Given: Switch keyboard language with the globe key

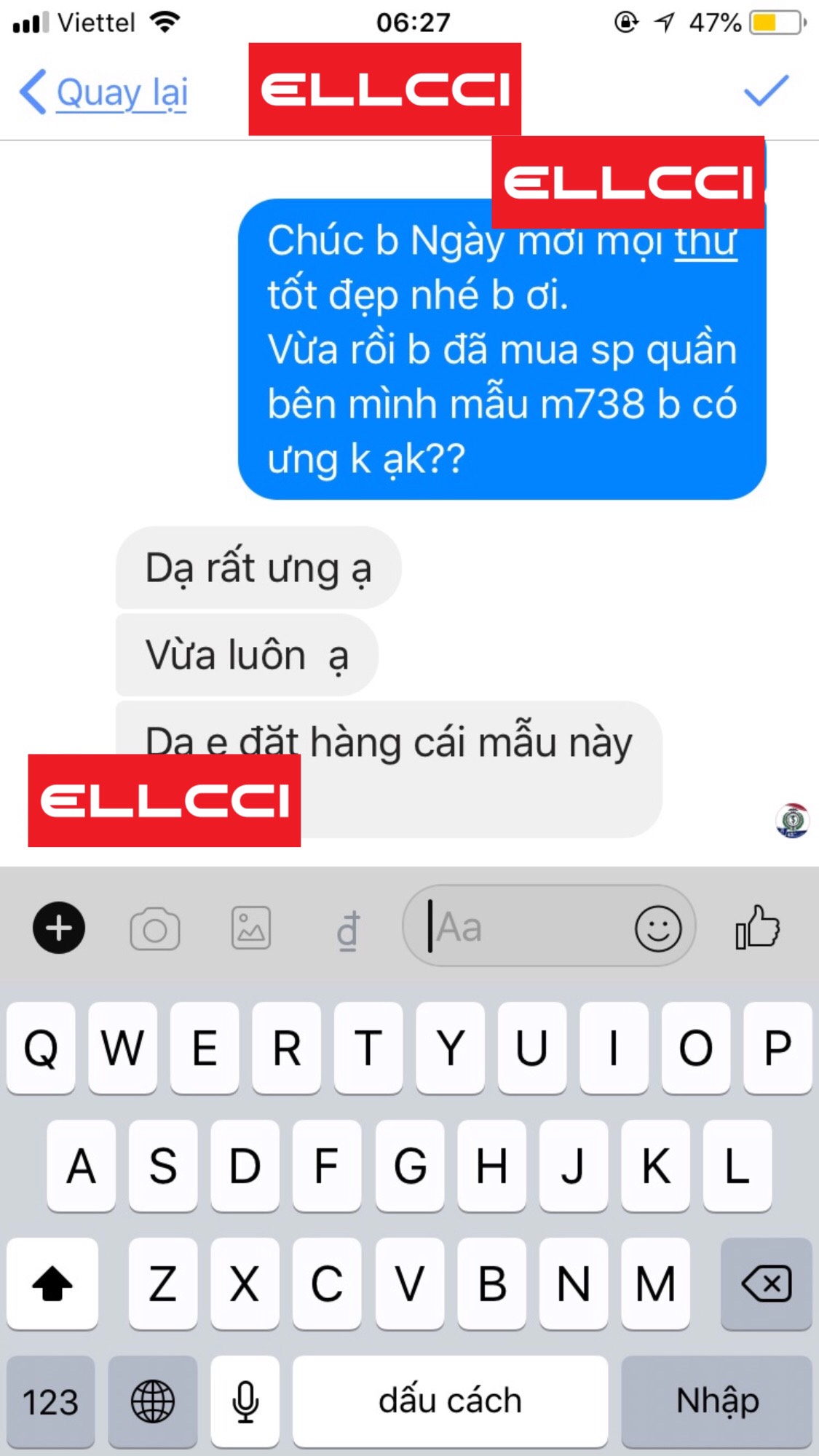Looking at the screenshot, I should click(x=153, y=1401).
